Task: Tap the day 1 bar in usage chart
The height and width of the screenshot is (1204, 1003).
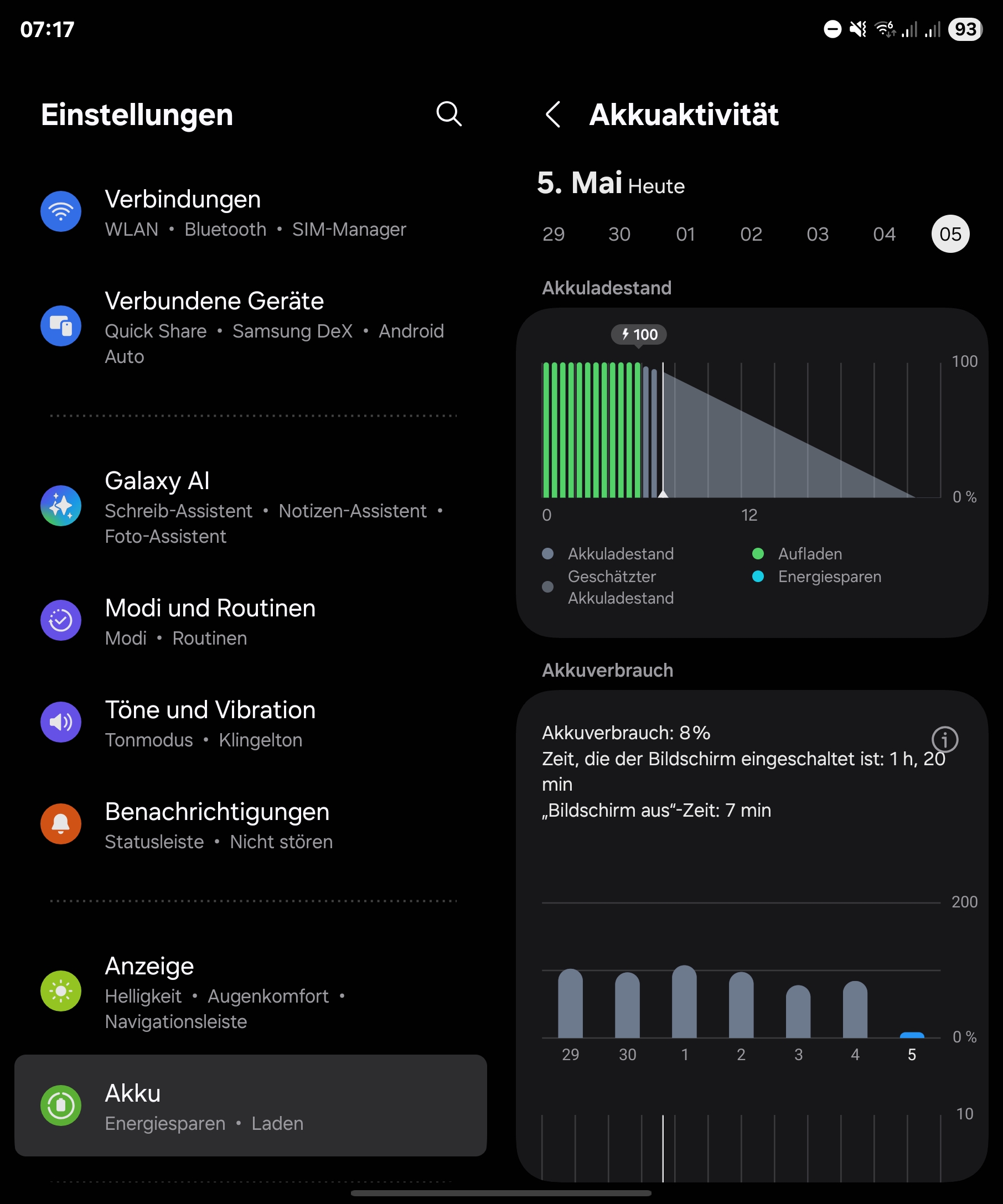Action: tap(684, 1001)
